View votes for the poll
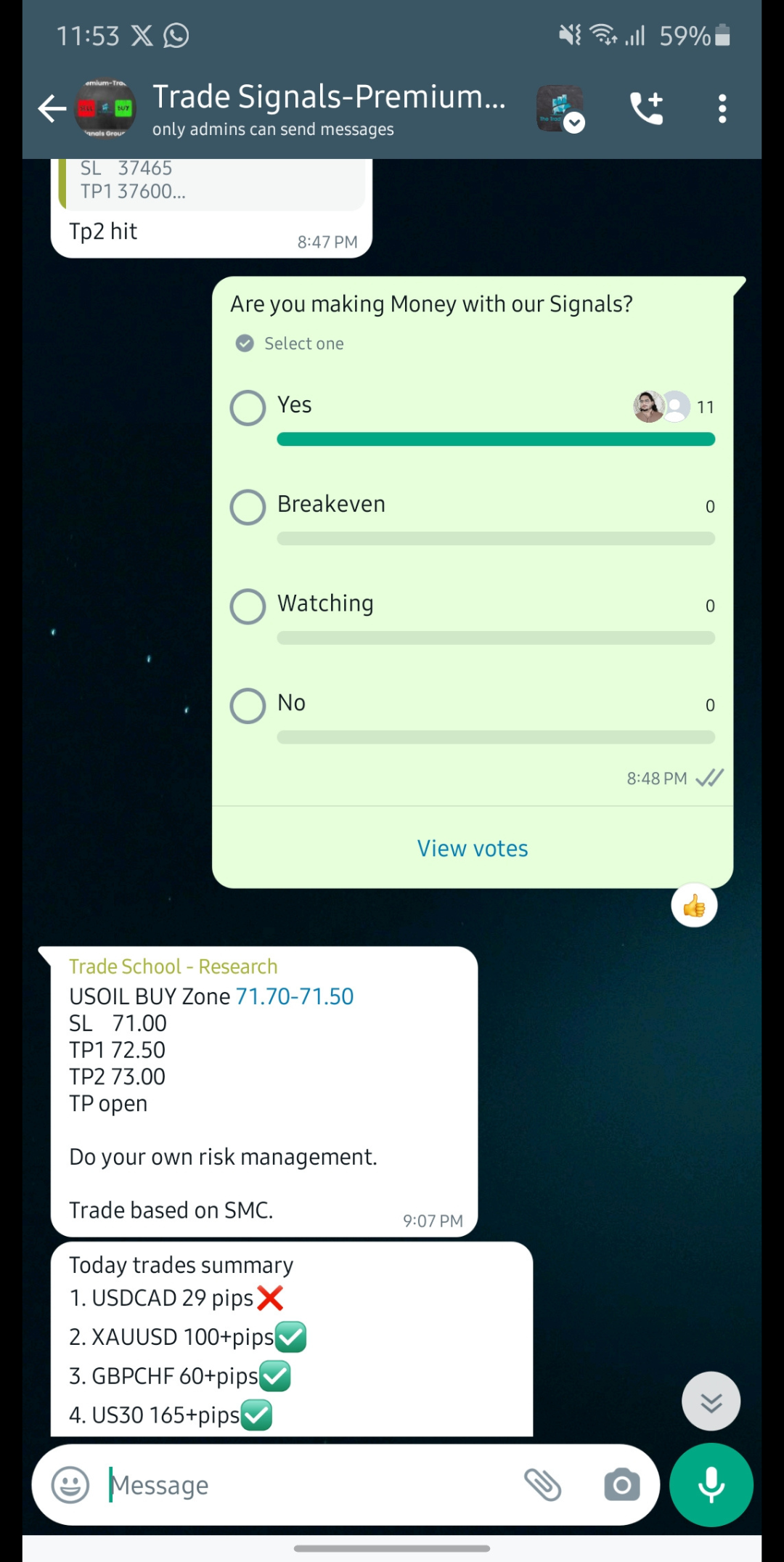Image resolution: width=784 pixels, height=1562 pixels. (473, 848)
